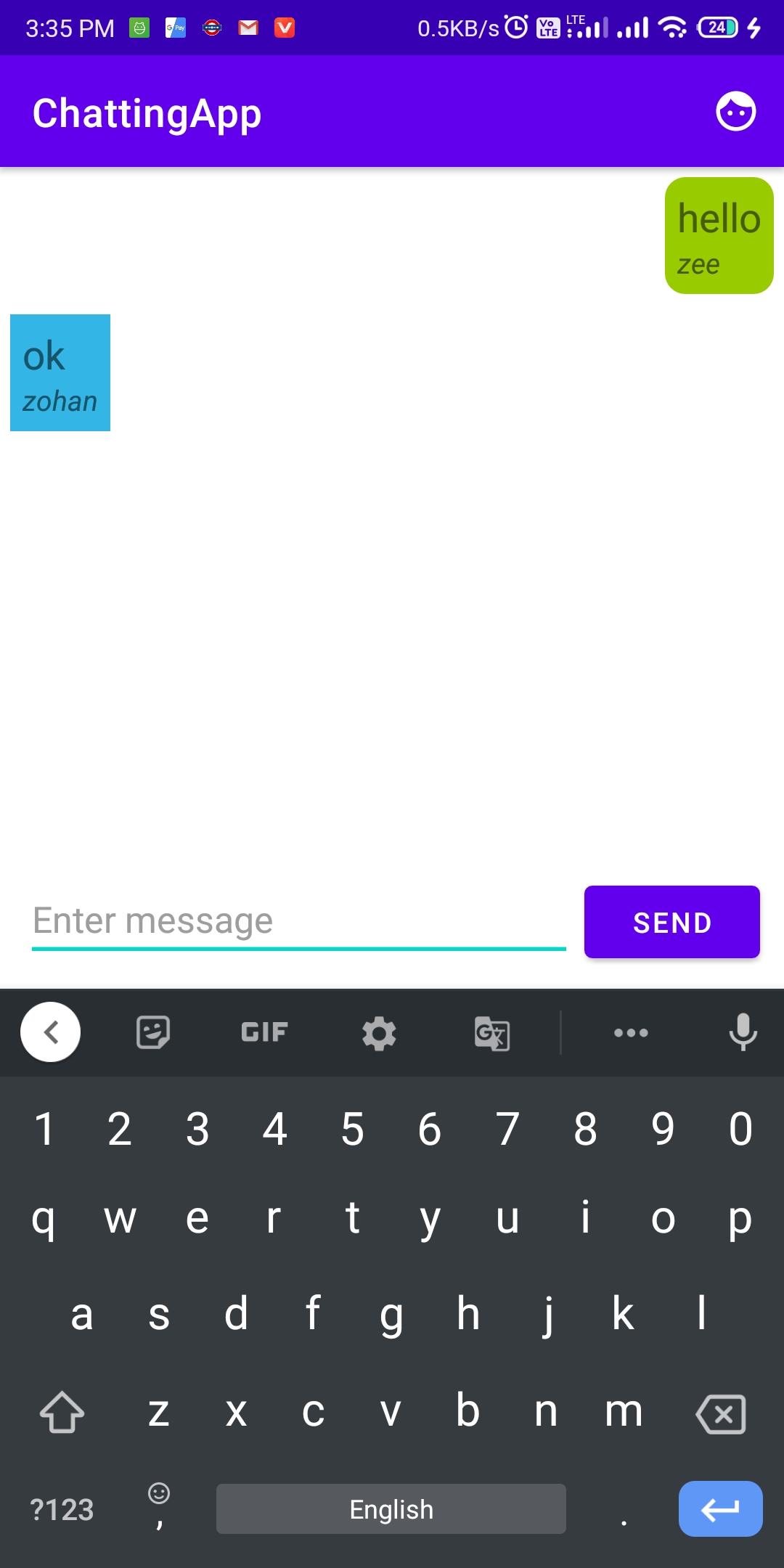Open Gboard keyboard settings gear
This screenshot has width=784, height=1568.
point(378,1032)
